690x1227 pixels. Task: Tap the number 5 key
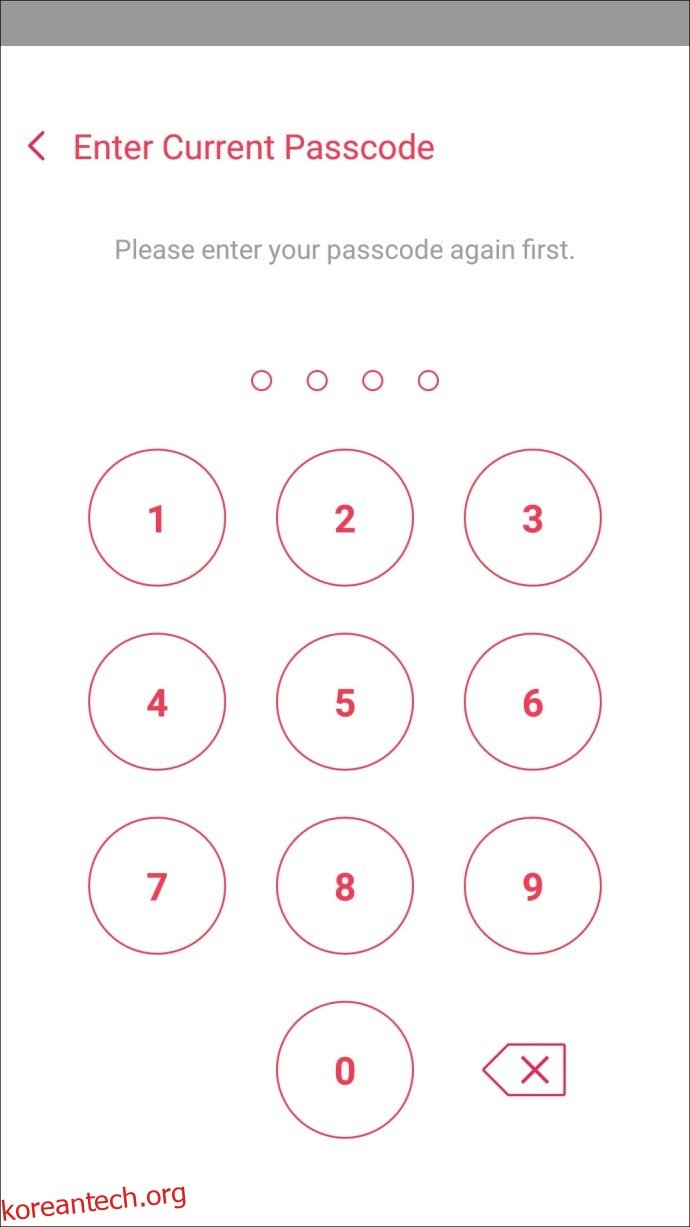[345, 702]
